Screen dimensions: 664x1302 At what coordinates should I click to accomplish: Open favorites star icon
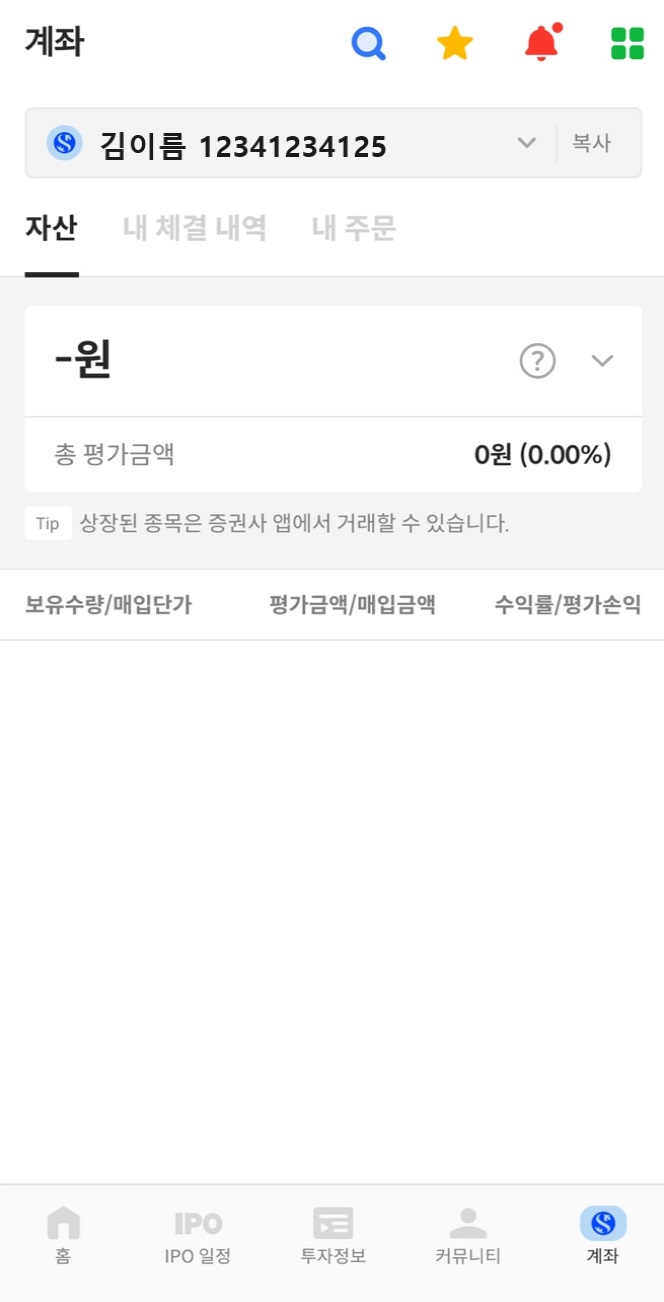455,43
